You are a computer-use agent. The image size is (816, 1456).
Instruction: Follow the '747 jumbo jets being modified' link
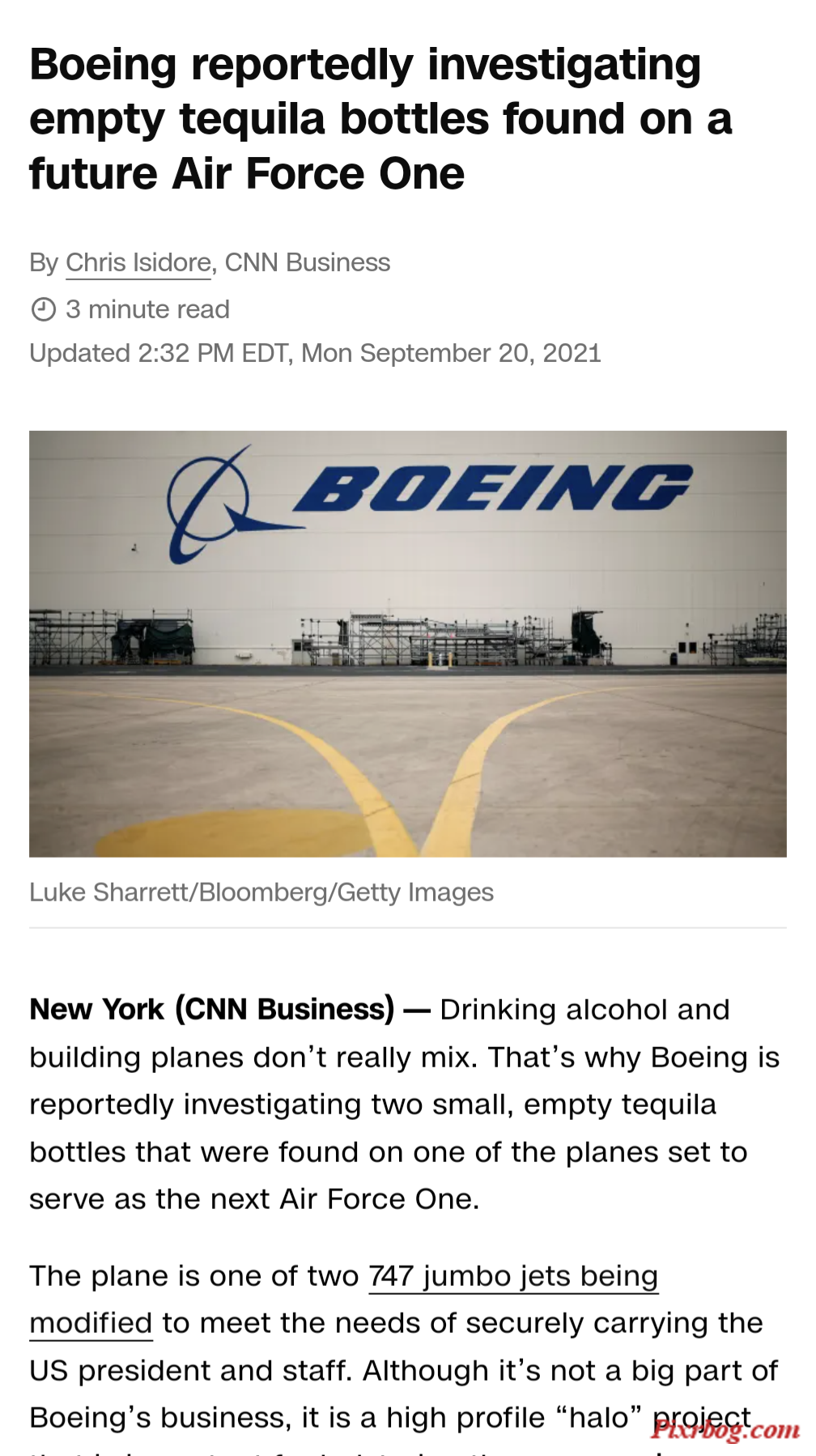pyautogui.click(x=513, y=1276)
